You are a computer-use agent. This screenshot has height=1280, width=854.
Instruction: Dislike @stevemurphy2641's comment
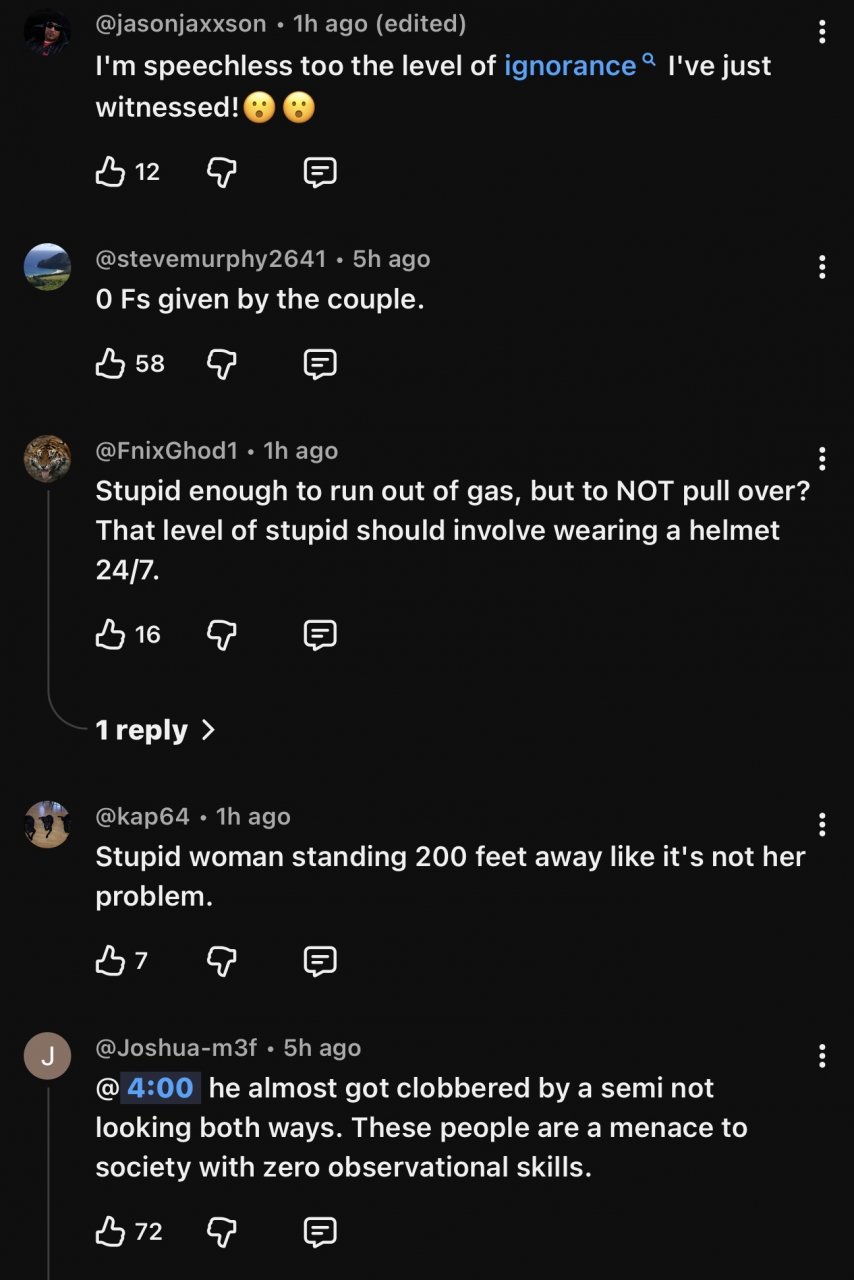221,364
